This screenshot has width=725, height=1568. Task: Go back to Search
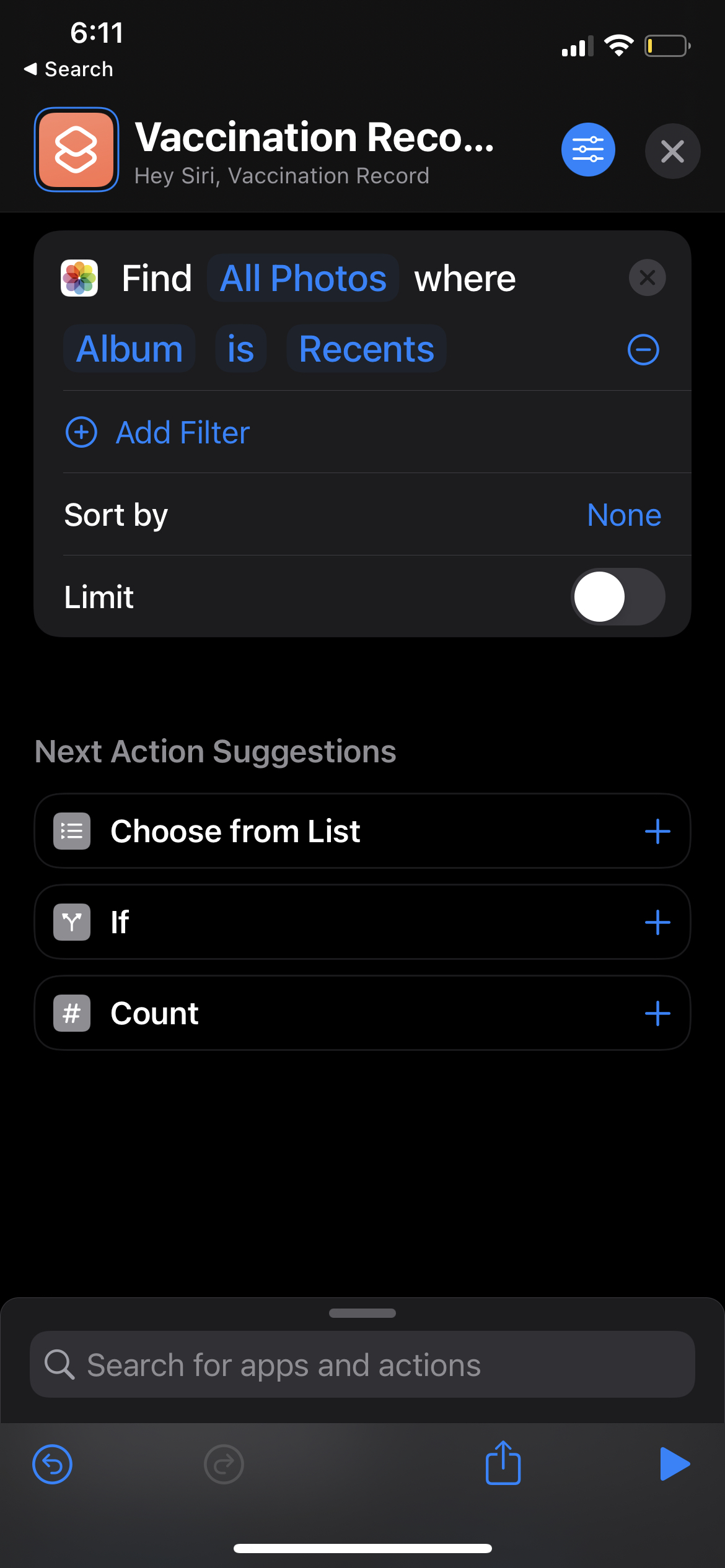pyautogui.click(x=68, y=69)
